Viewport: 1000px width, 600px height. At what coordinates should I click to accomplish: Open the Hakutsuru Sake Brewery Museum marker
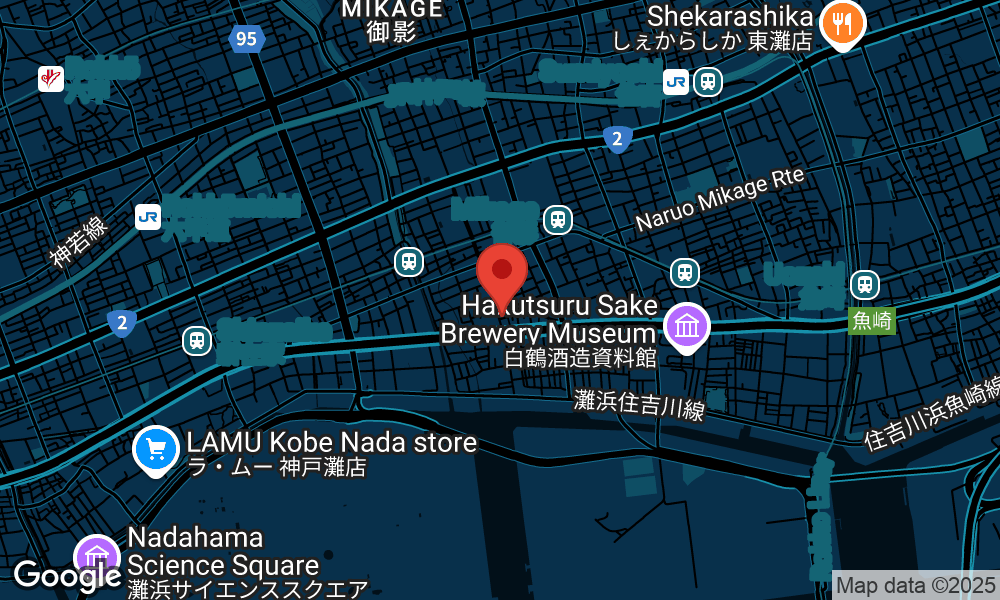click(x=687, y=327)
